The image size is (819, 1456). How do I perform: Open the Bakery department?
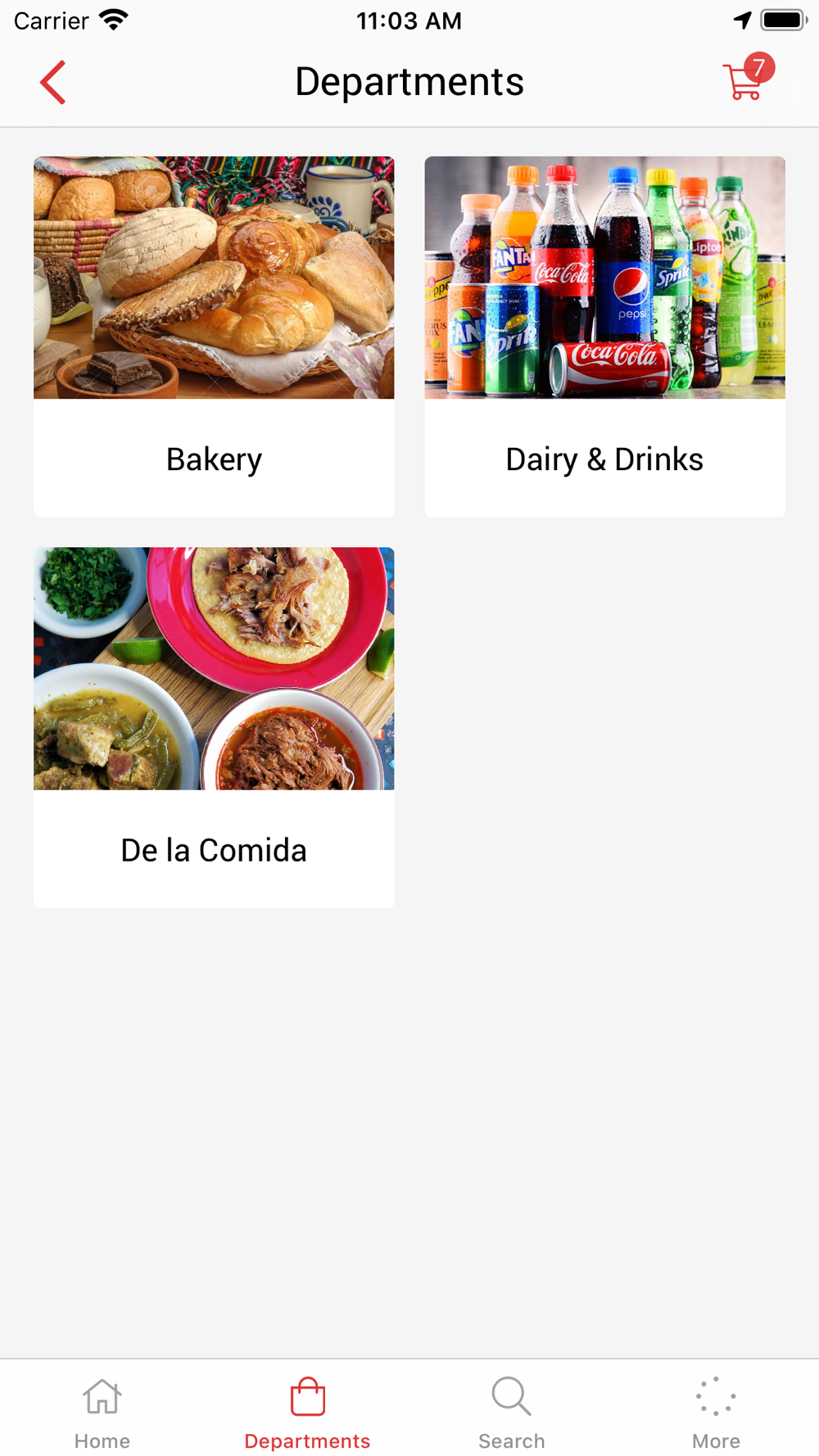click(214, 337)
